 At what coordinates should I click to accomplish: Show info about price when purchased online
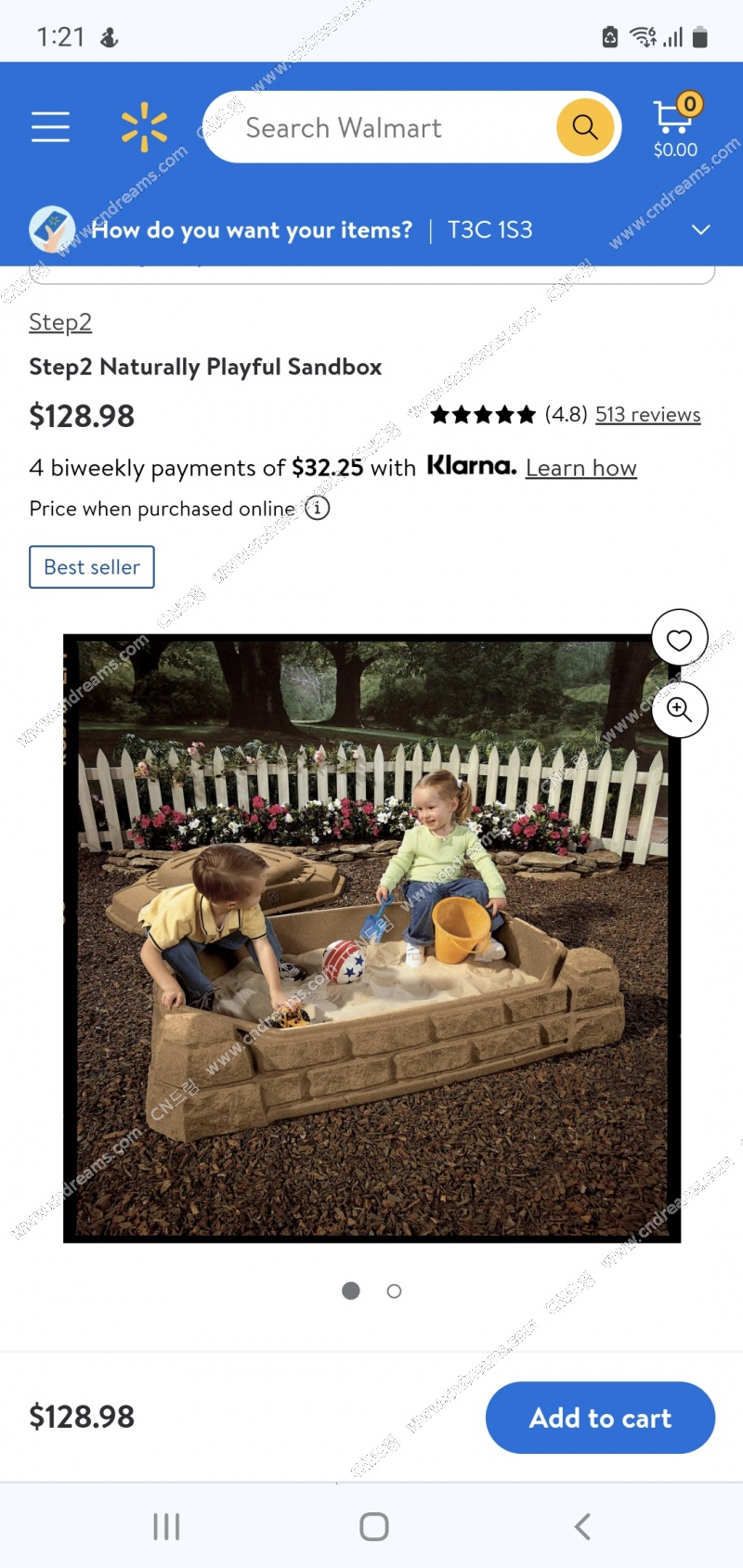pos(318,508)
